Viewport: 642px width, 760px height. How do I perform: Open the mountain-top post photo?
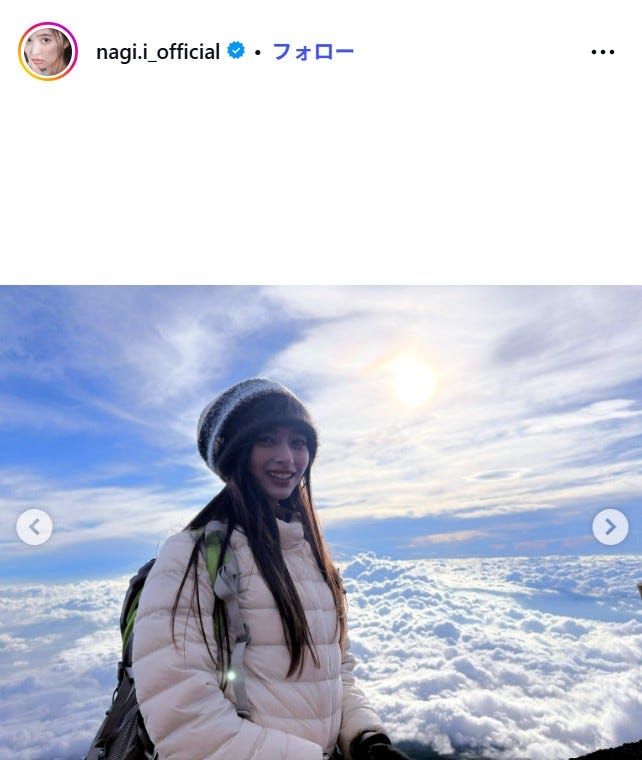click(x=321, y=522)
